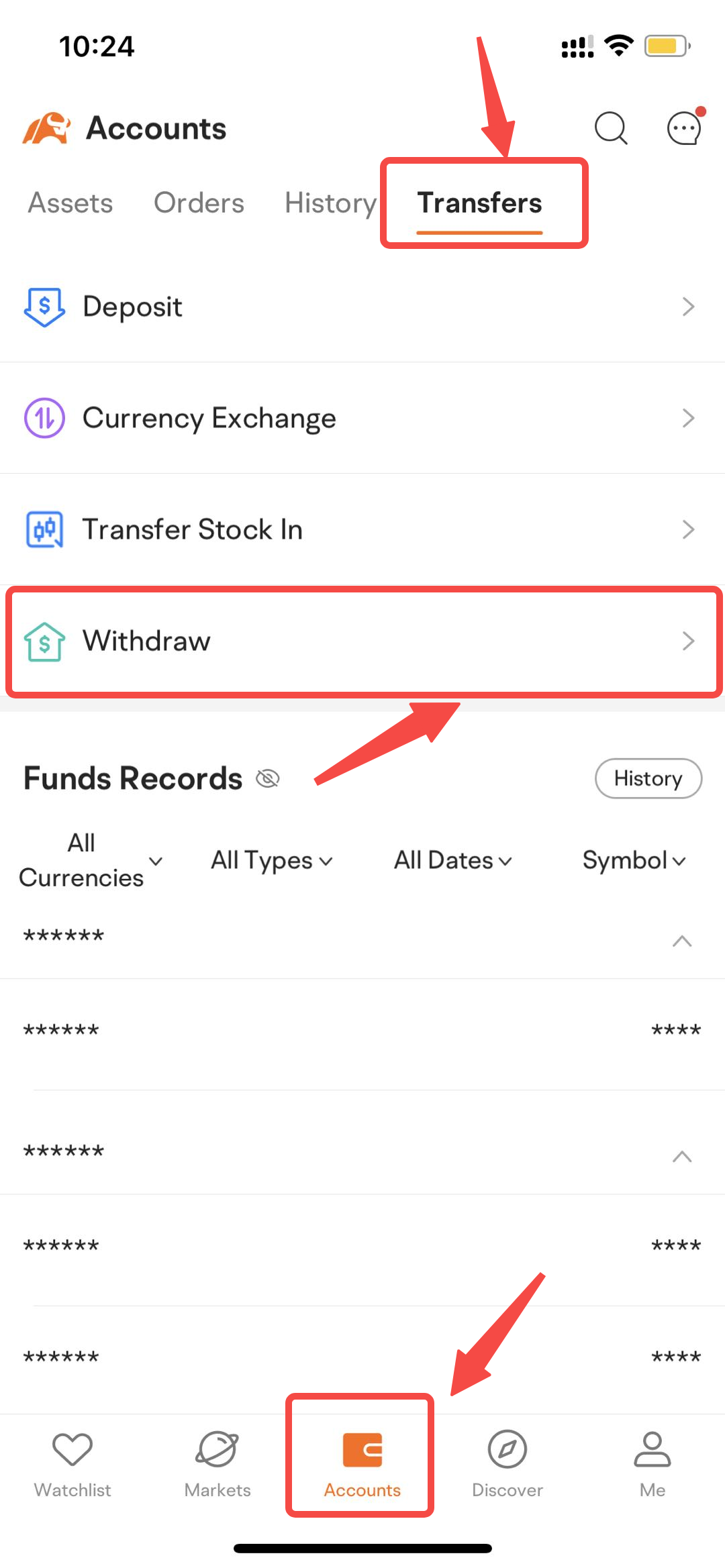This screenshot has width=725, height=1568.
Task: Open the Me tab
Action: pos(652,1463)
